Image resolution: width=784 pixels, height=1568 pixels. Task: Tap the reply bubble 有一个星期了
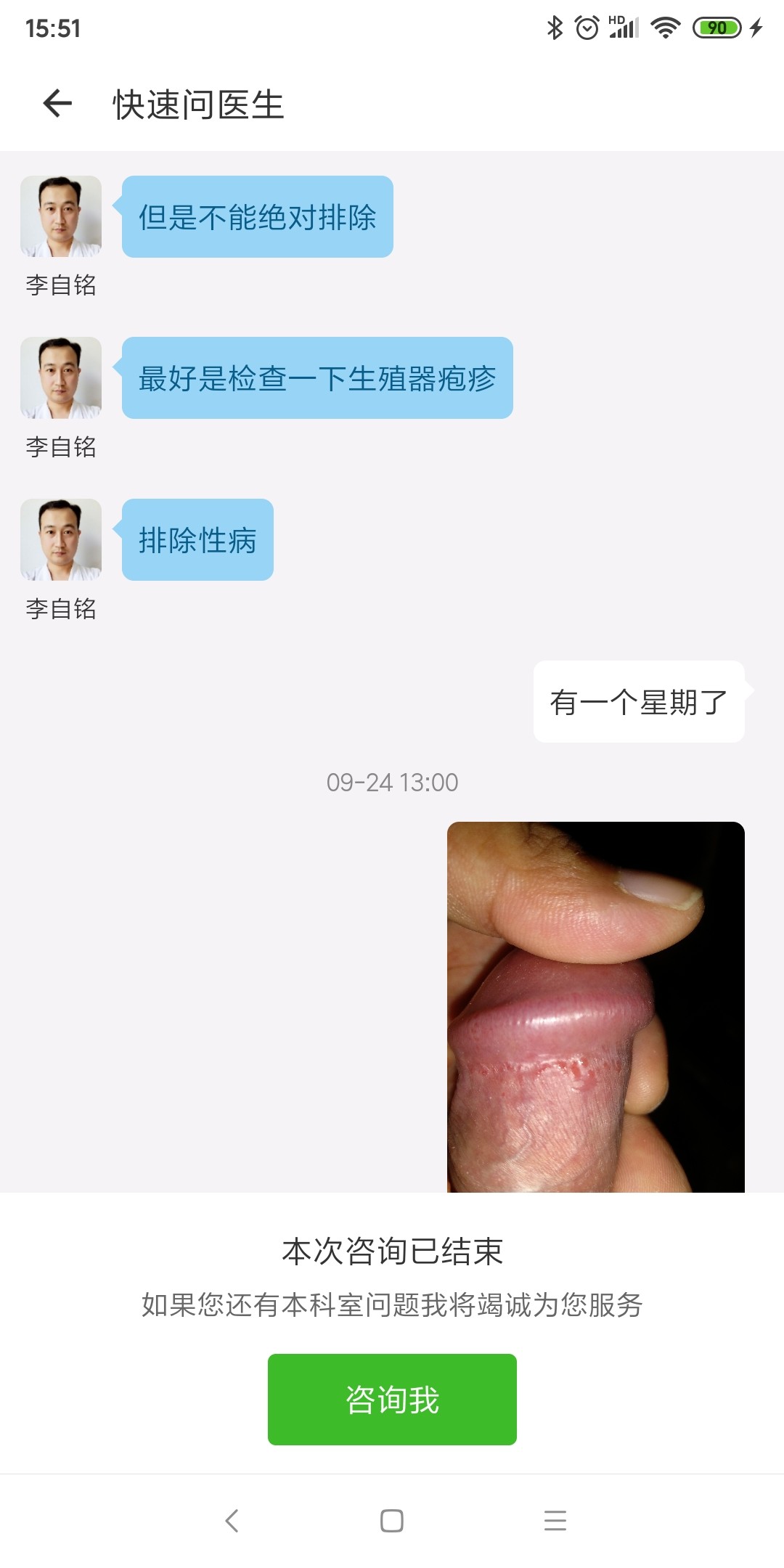(x=640, y=701)
